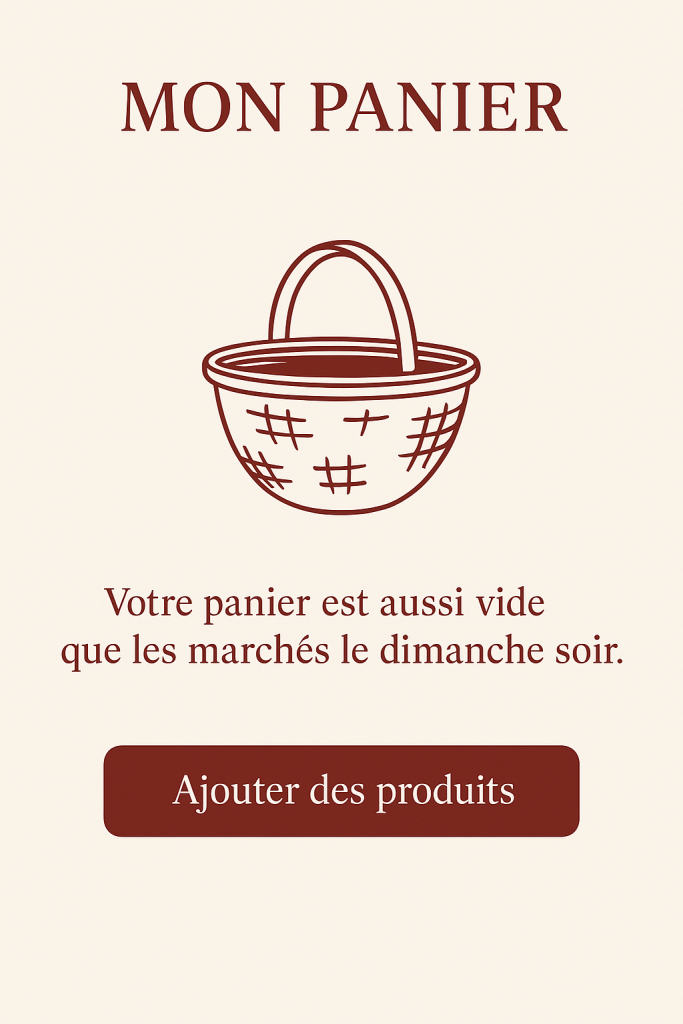
Task: Tap the Ajouter des produits button
Action: (x=341, y=791)
